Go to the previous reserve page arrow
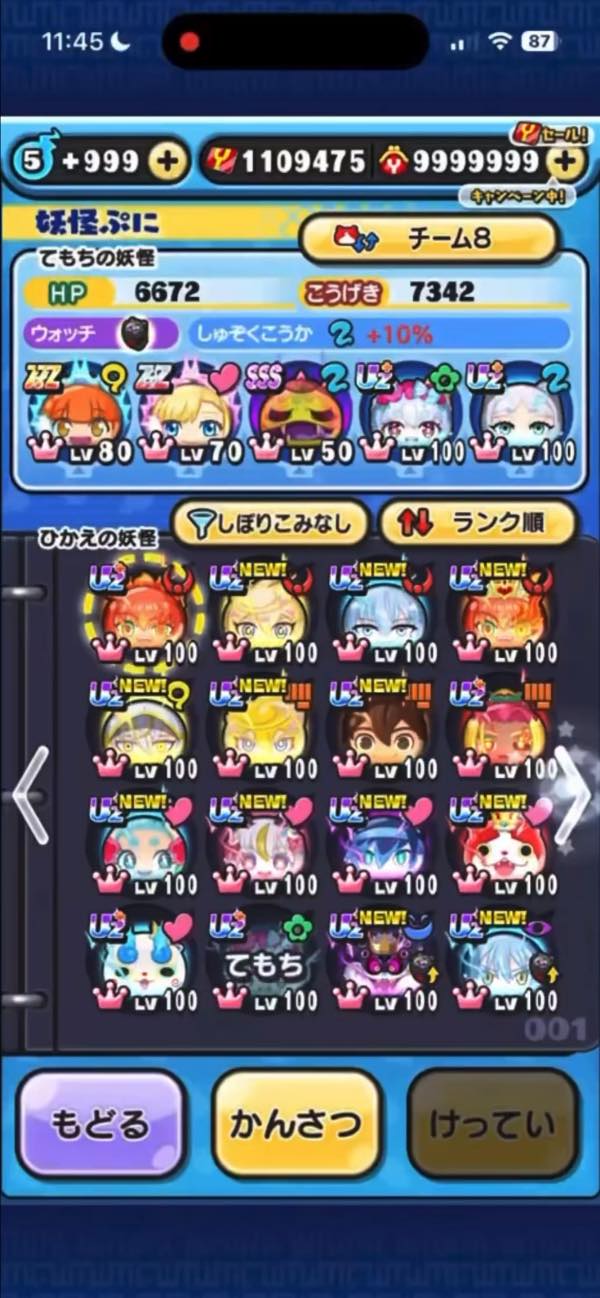The image size is (600, 1298). (30, 794)
